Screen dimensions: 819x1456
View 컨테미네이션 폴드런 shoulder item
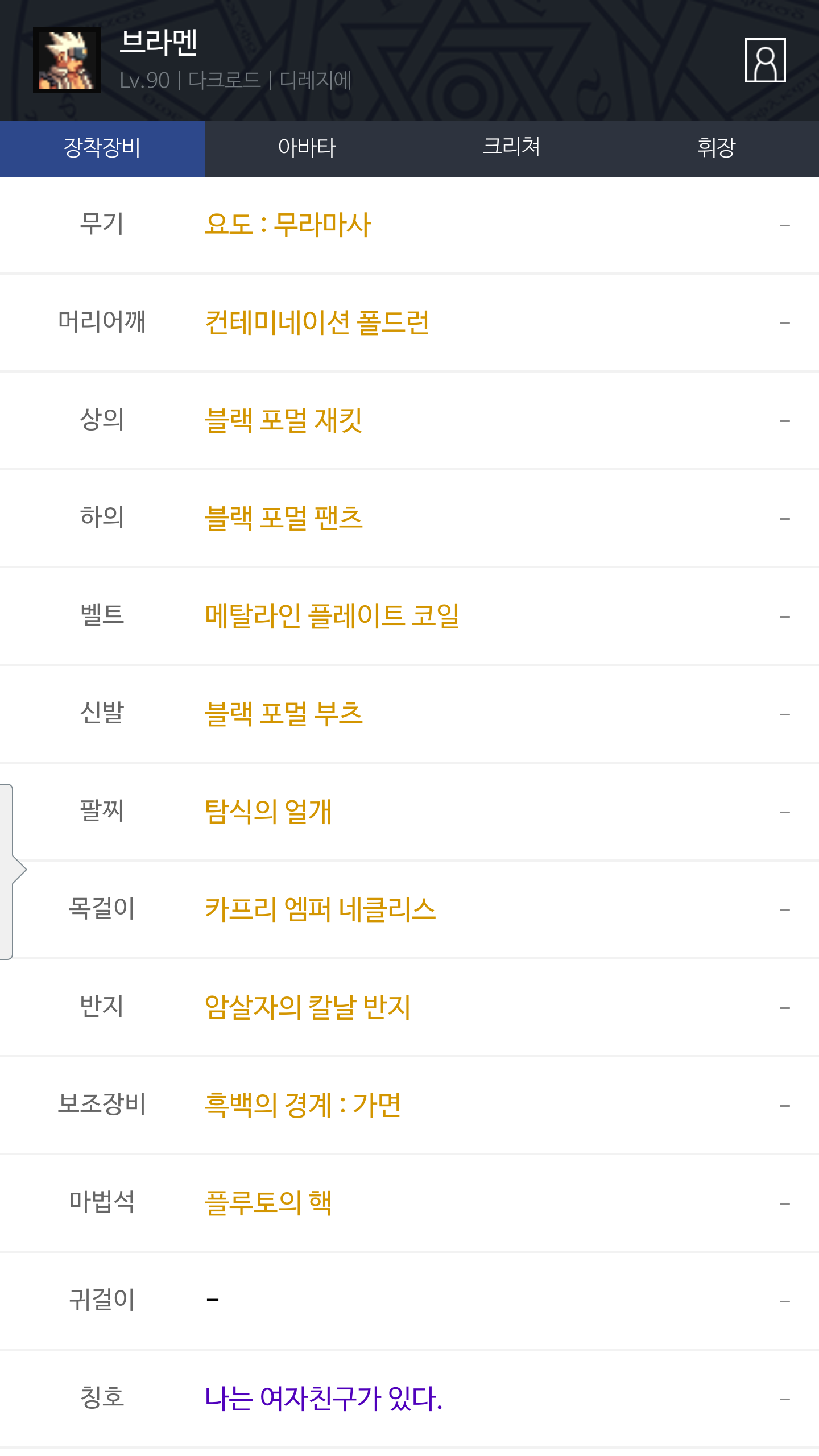(x=317, y=322)
